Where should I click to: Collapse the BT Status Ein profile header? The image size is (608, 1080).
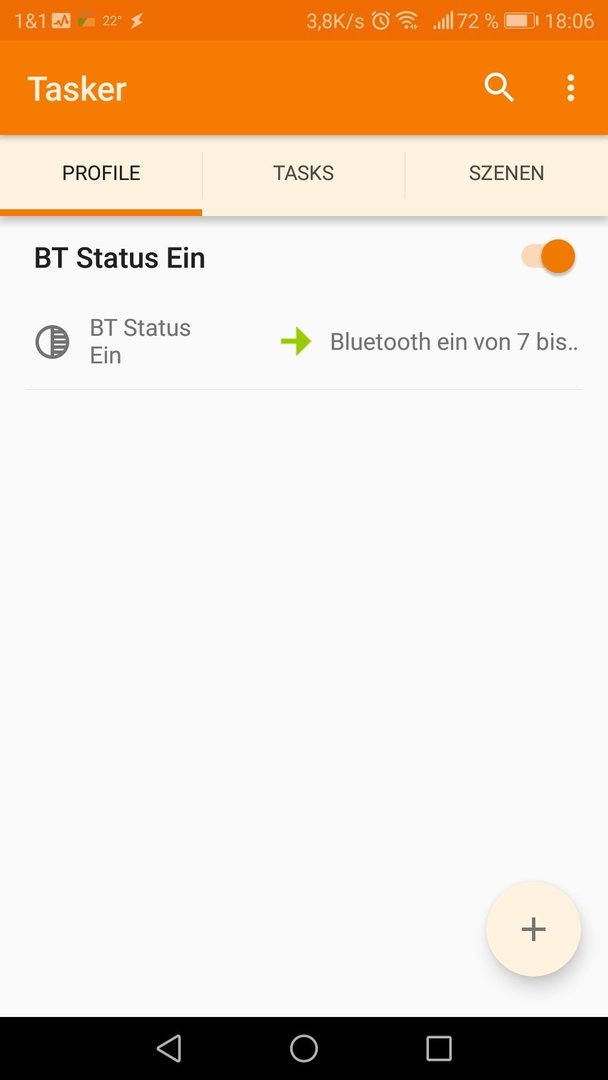[x=120, y=258]
